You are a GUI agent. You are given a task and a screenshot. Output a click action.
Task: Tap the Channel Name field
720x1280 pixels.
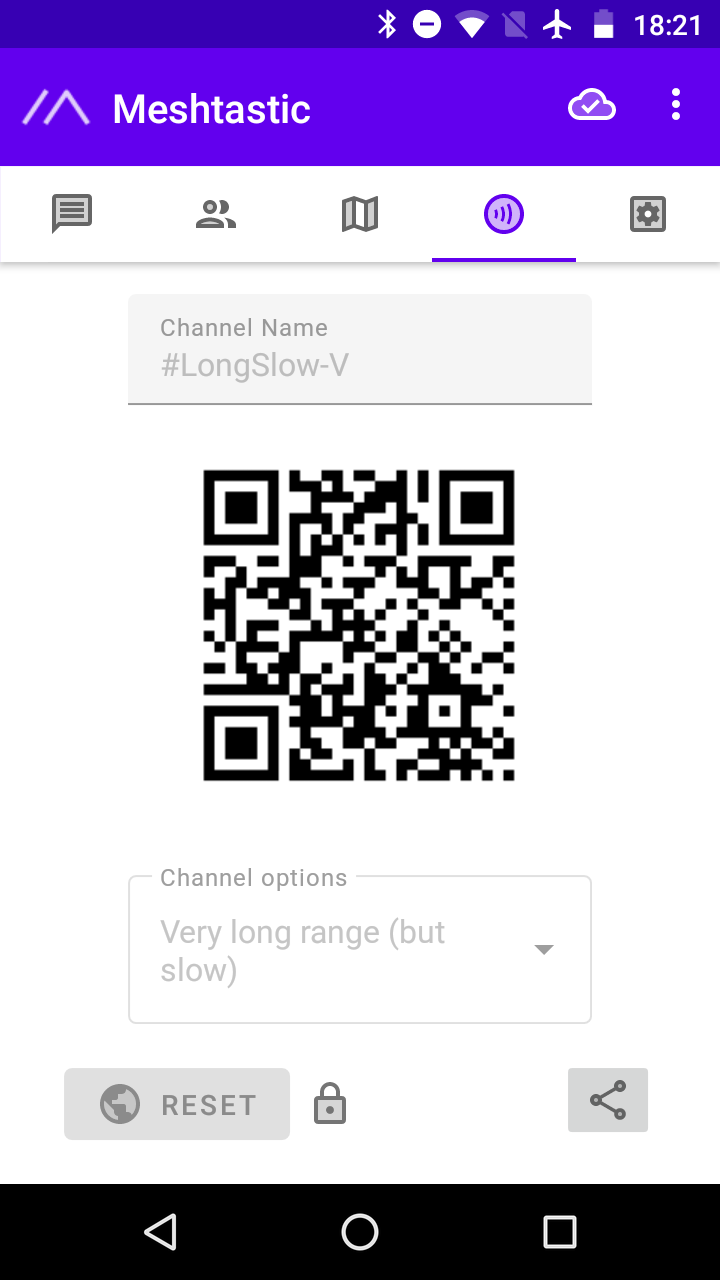tap(360, 350)
